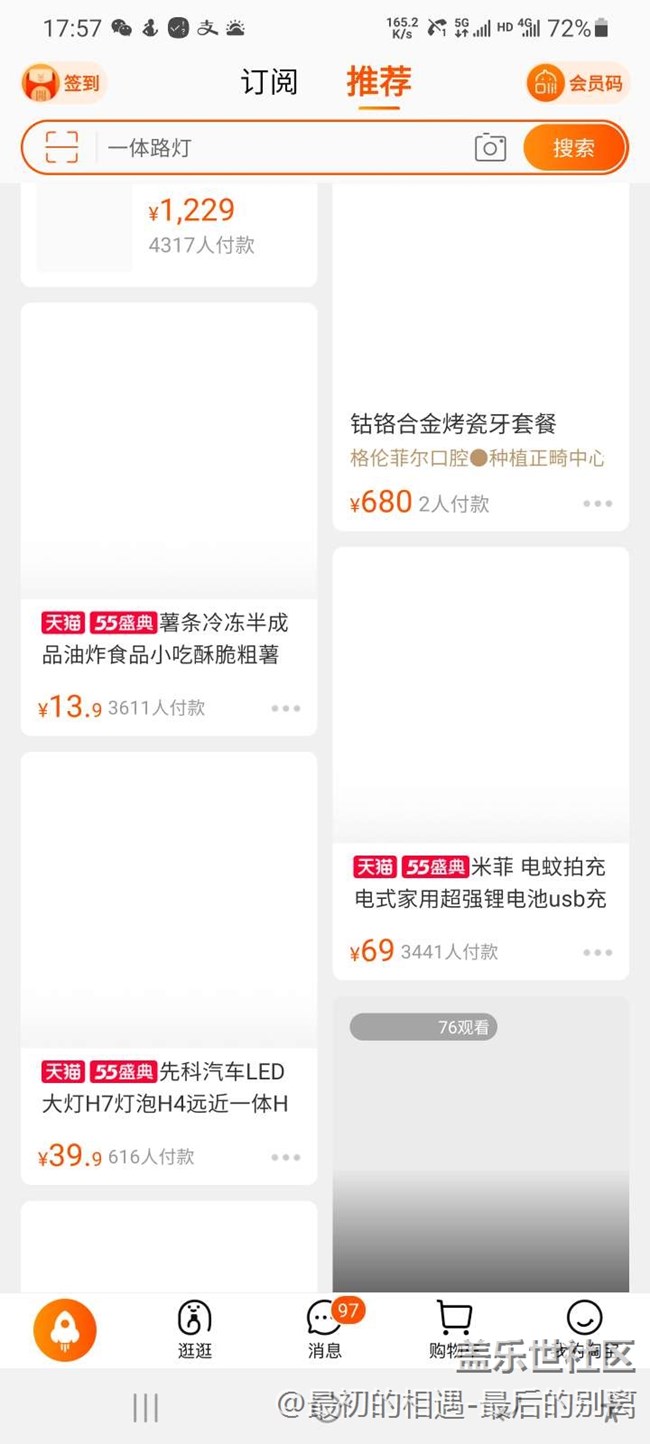Open the scan icon in search bar
Viewport: 650px width, 1444px height.
pyautogui.click(x=62, y=148)
